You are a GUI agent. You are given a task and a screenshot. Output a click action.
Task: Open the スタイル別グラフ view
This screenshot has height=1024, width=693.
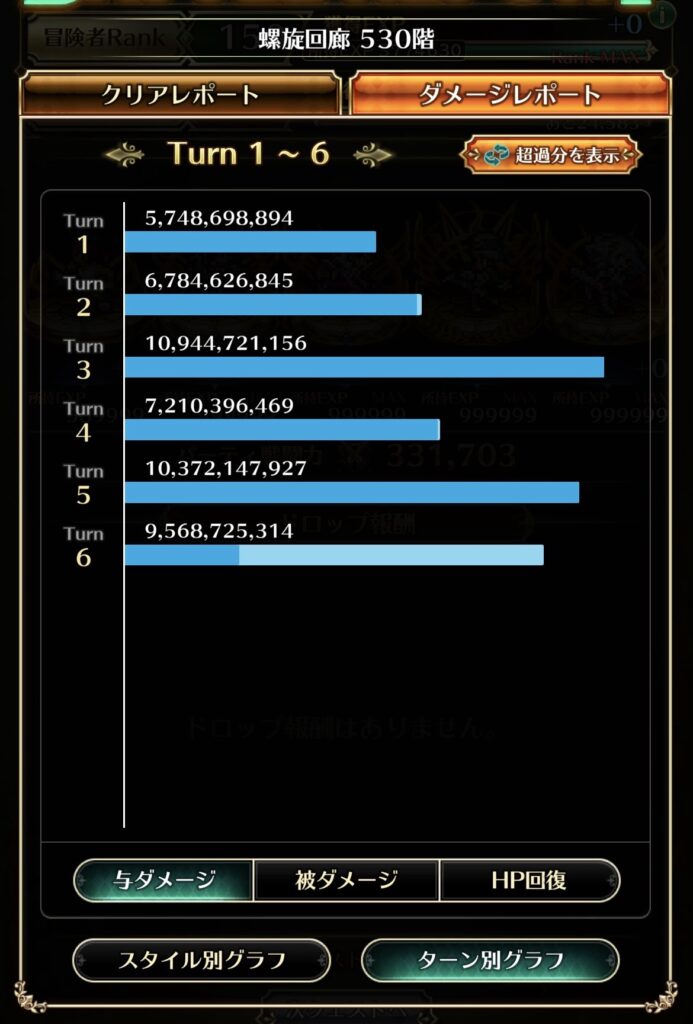click(x=201, y=960)
